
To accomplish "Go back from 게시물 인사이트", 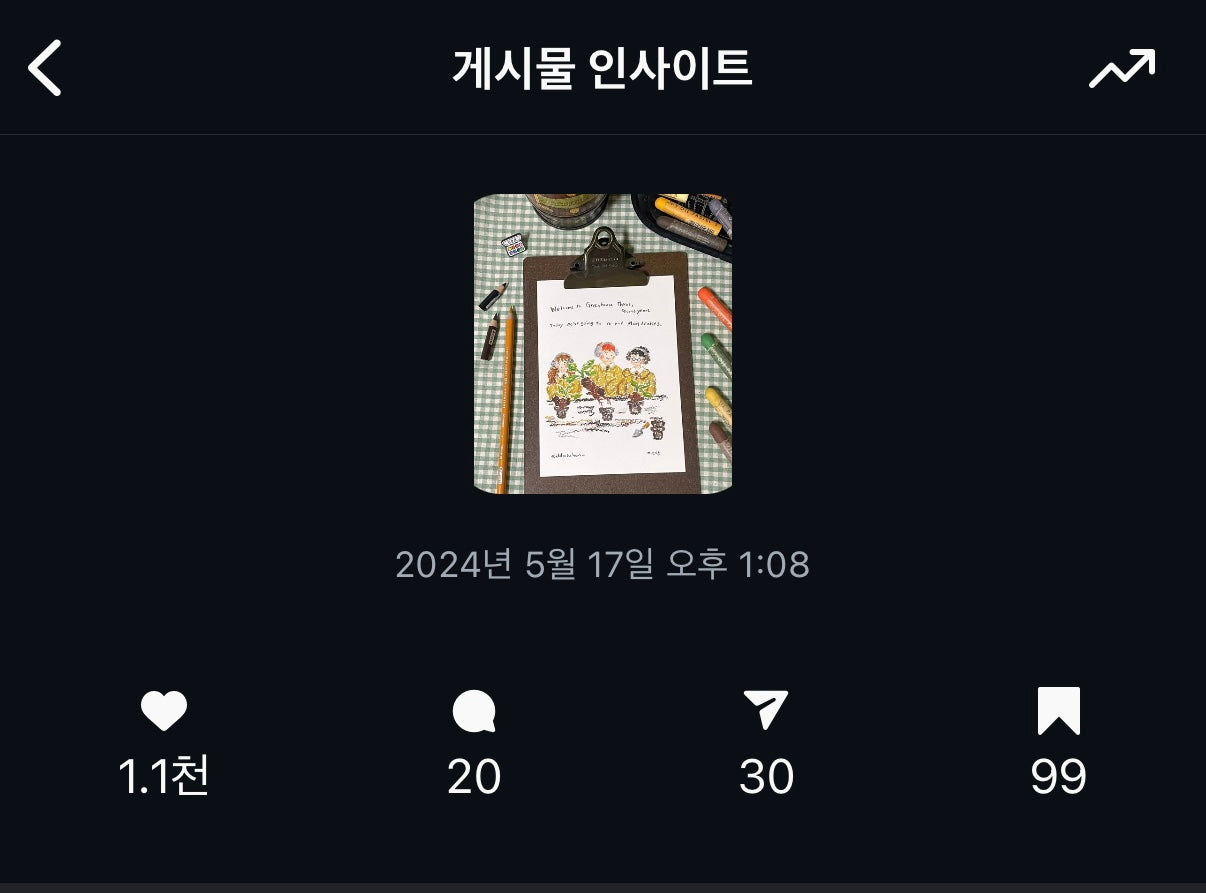I will [45, 68].
